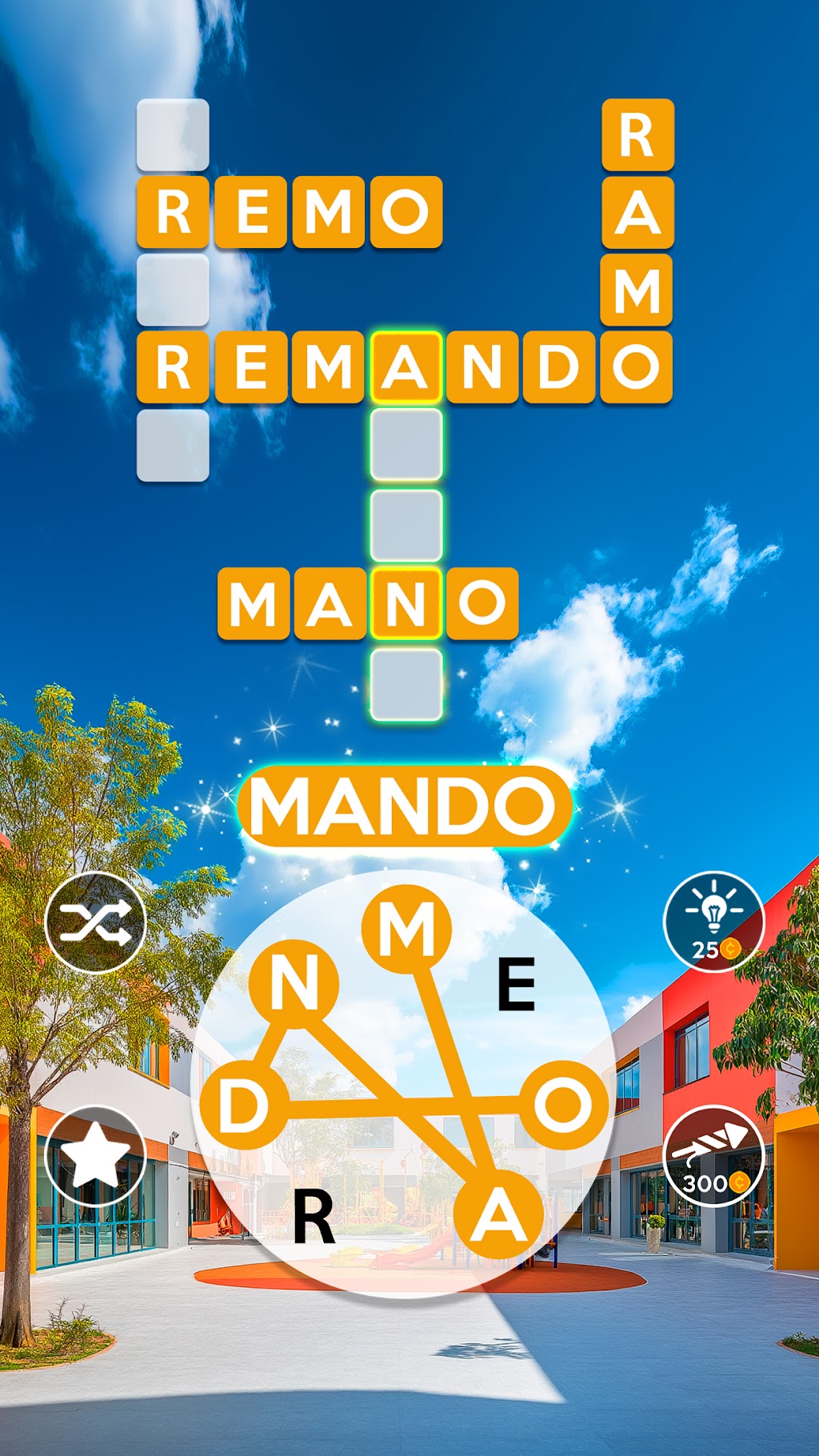Choose letter O in the wheel
This screenshot has height=1456, width=819.
565,1105
